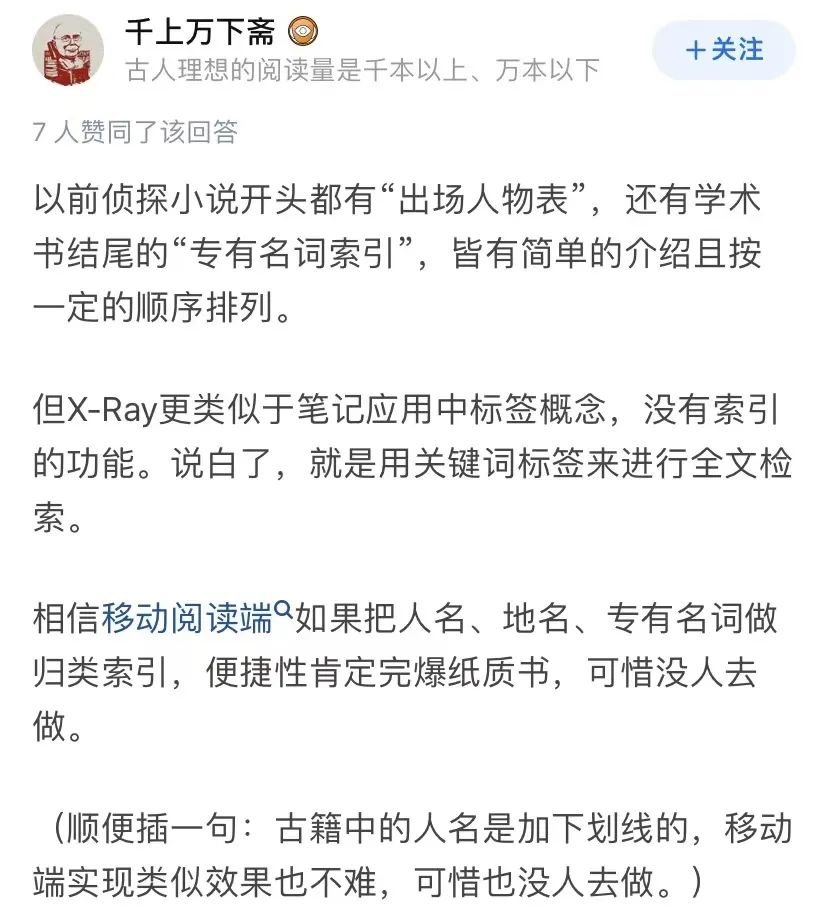Follow 千上万下斋 with the 关注 button
This screenshot has height=916, width=827.
click(x=723, y=50)
